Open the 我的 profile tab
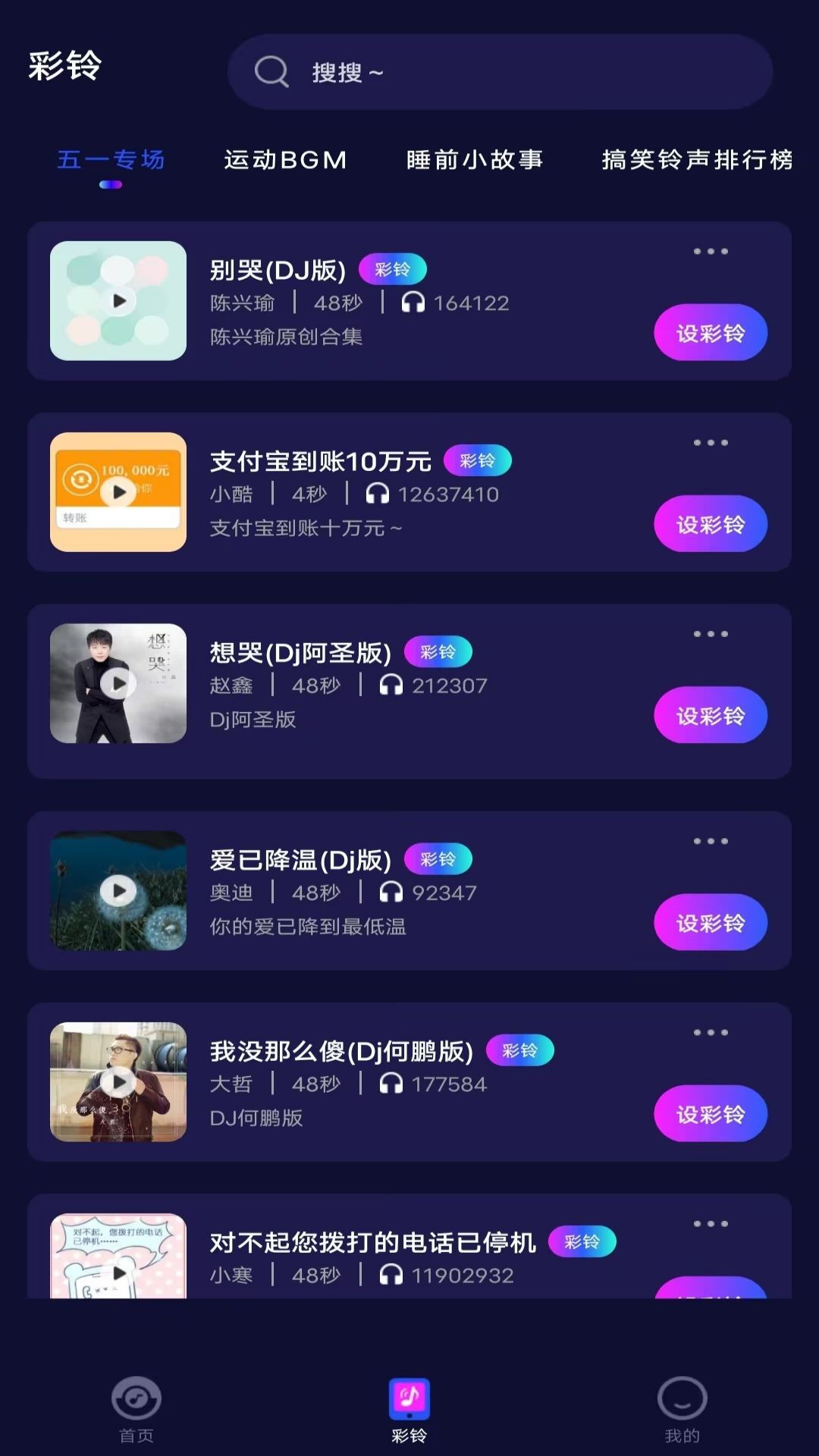819x1456 pixels. click(682, 1410)
